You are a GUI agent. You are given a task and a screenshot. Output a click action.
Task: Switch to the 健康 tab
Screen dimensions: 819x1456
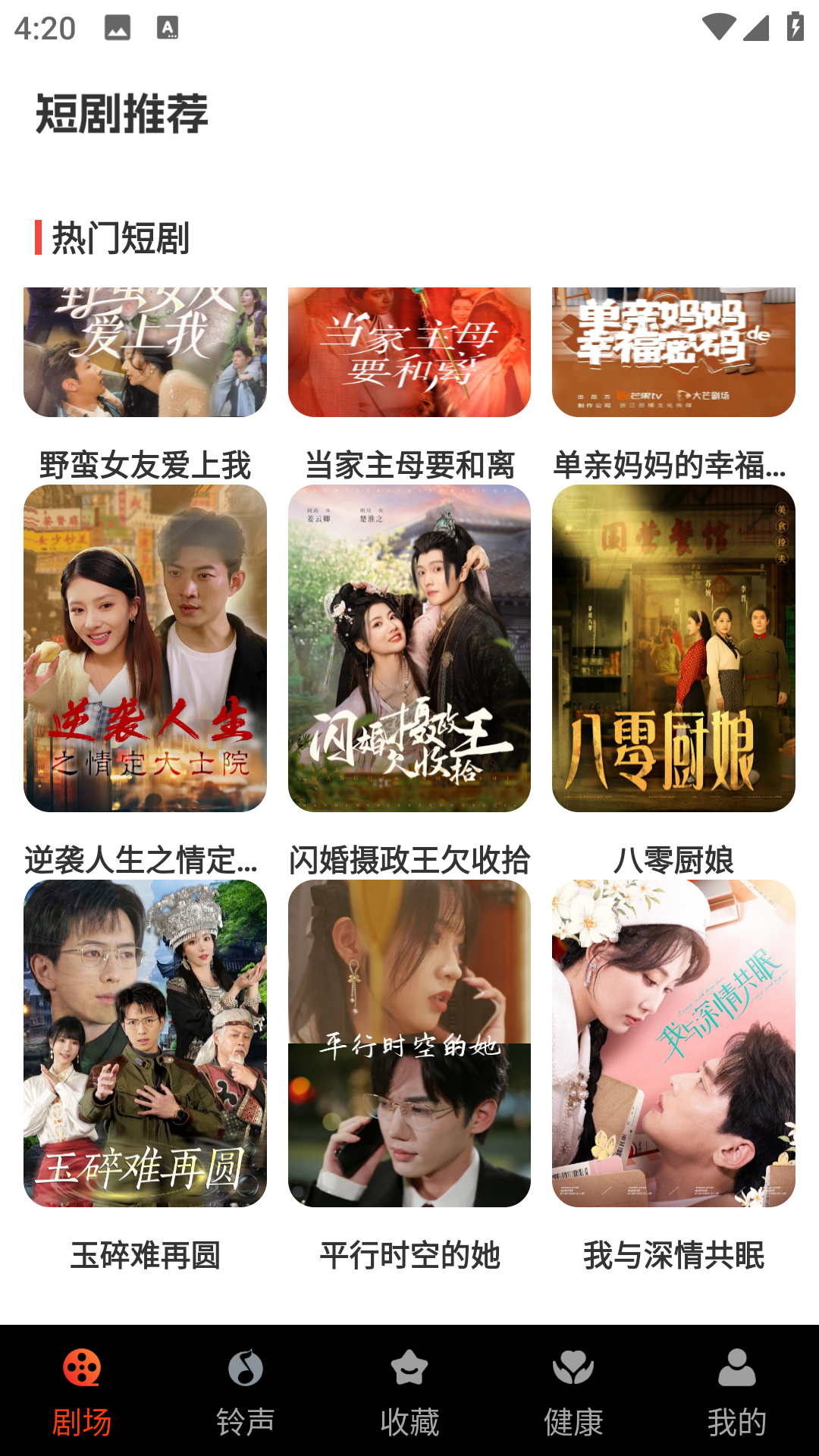(x=573, y=1391)
